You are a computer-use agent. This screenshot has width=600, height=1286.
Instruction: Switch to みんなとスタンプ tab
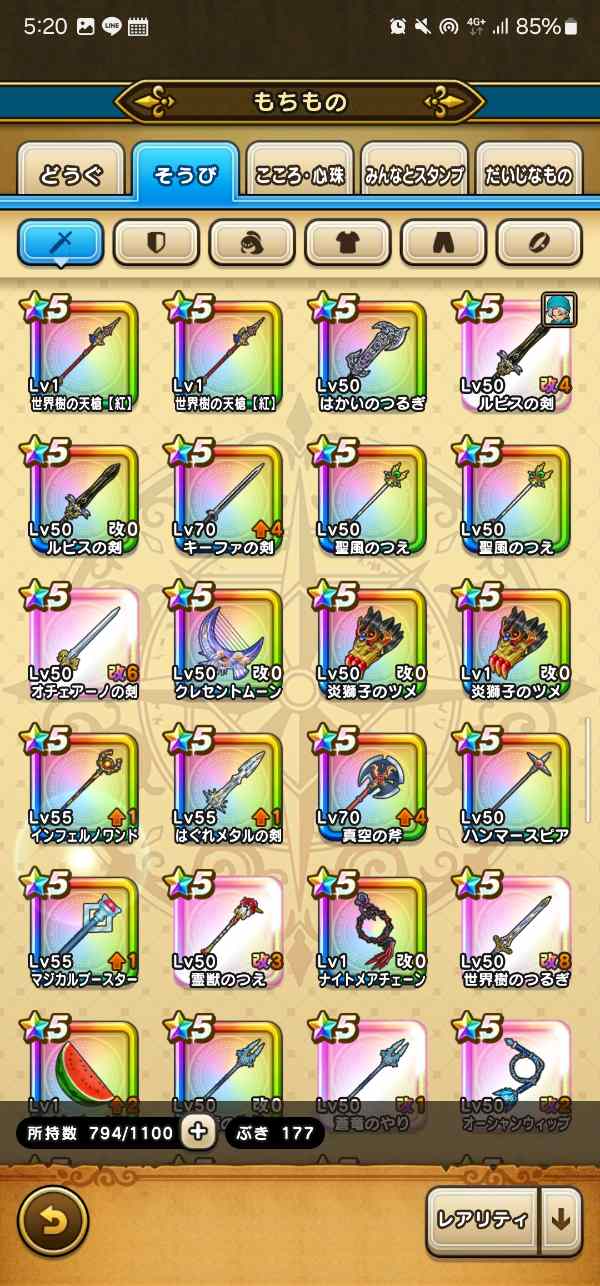click(414, 174)
